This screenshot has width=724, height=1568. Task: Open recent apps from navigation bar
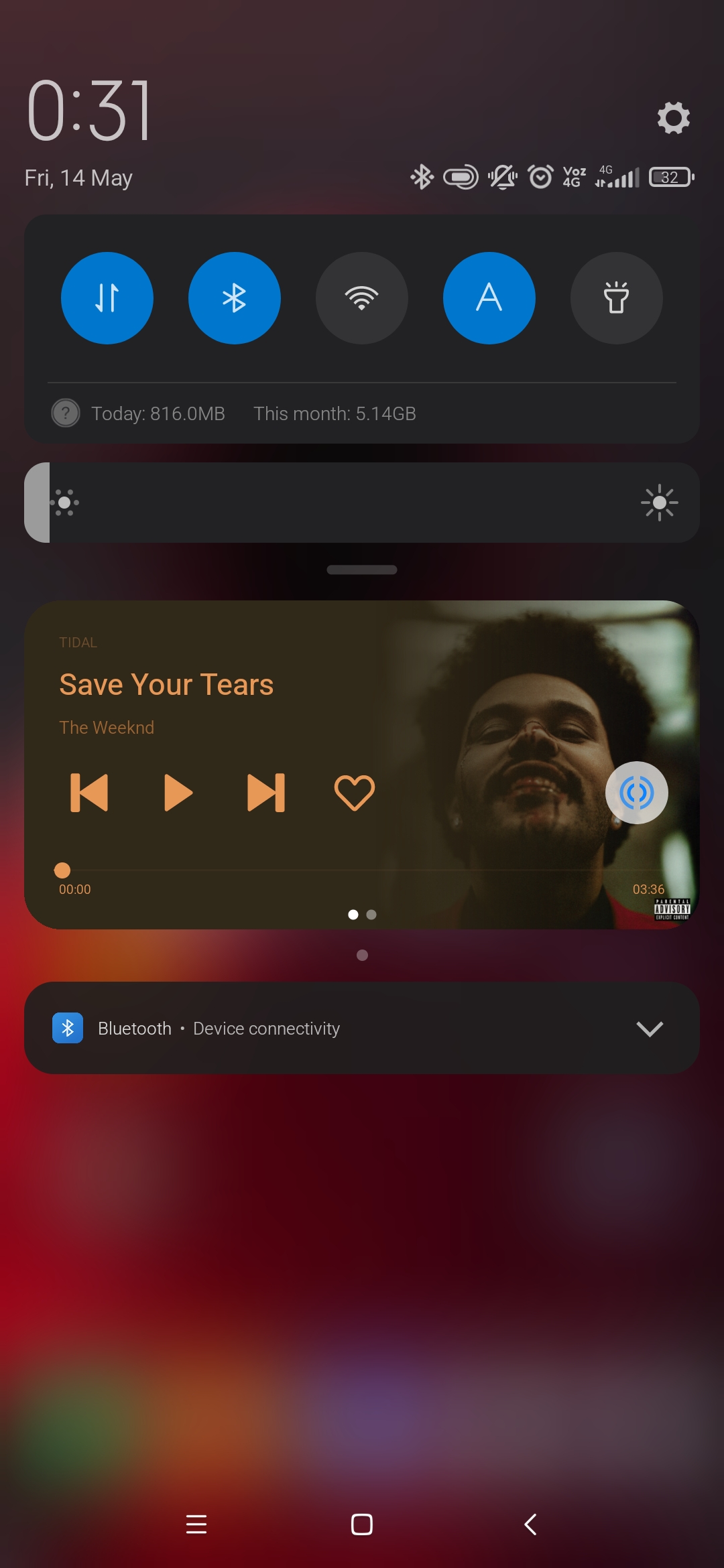tap(196, 1524)
